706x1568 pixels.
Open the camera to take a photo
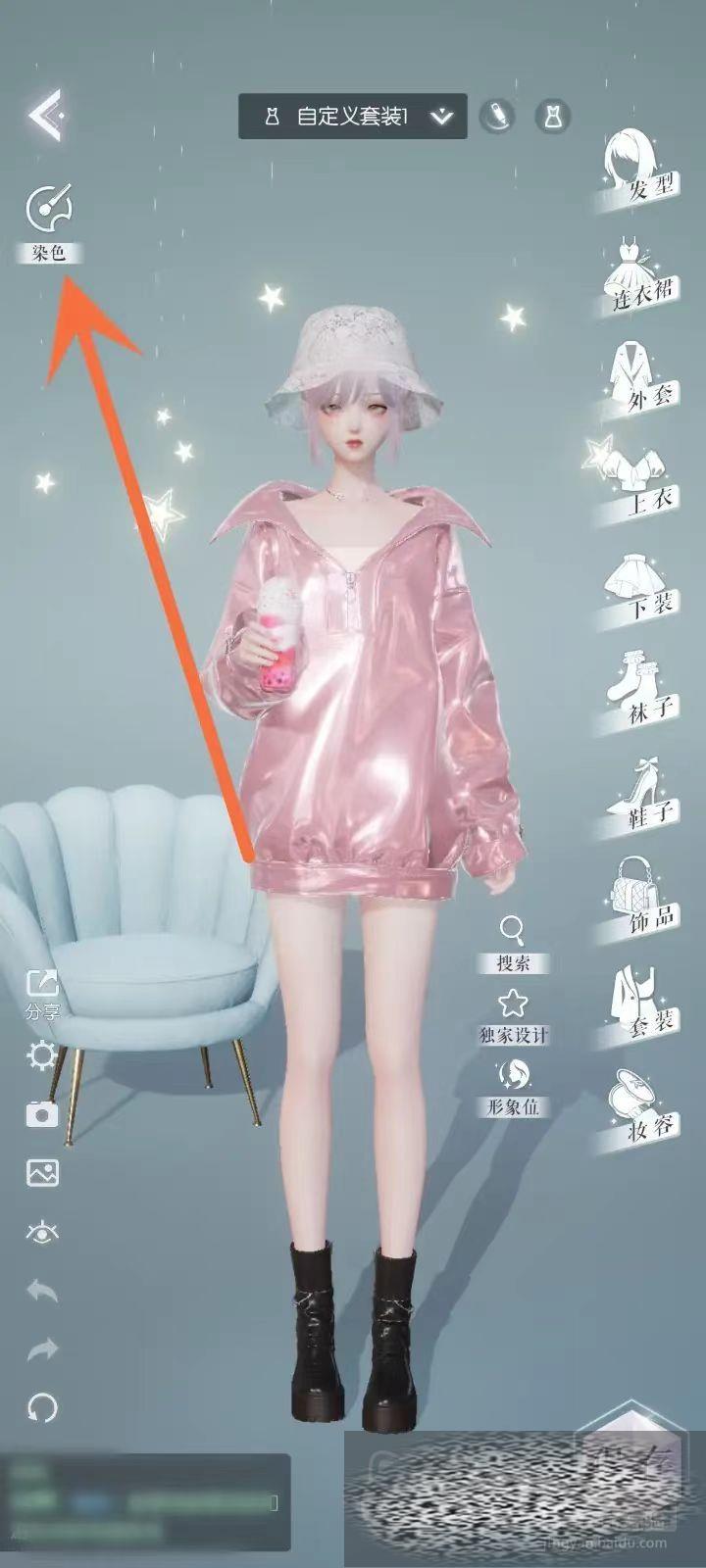(x=42, y=1113)
